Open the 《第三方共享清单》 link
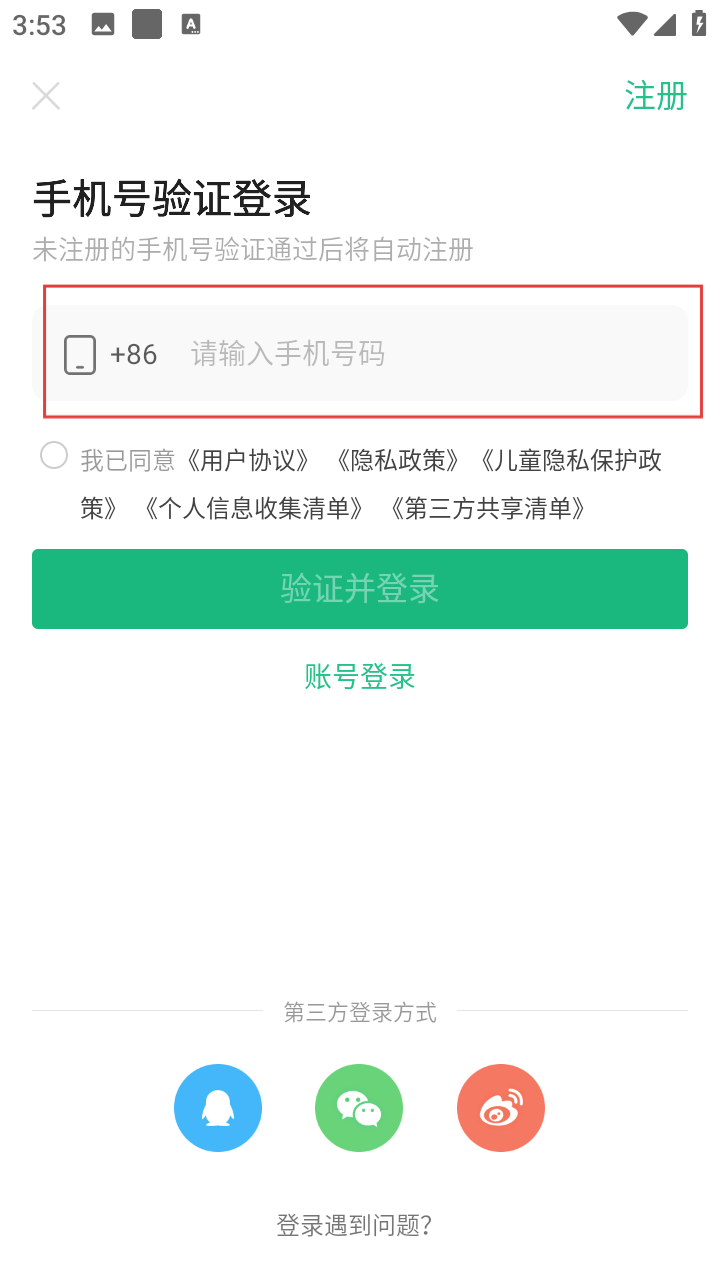The width and height of the screenshot is (720, 1280). click(x=487, y=509)
